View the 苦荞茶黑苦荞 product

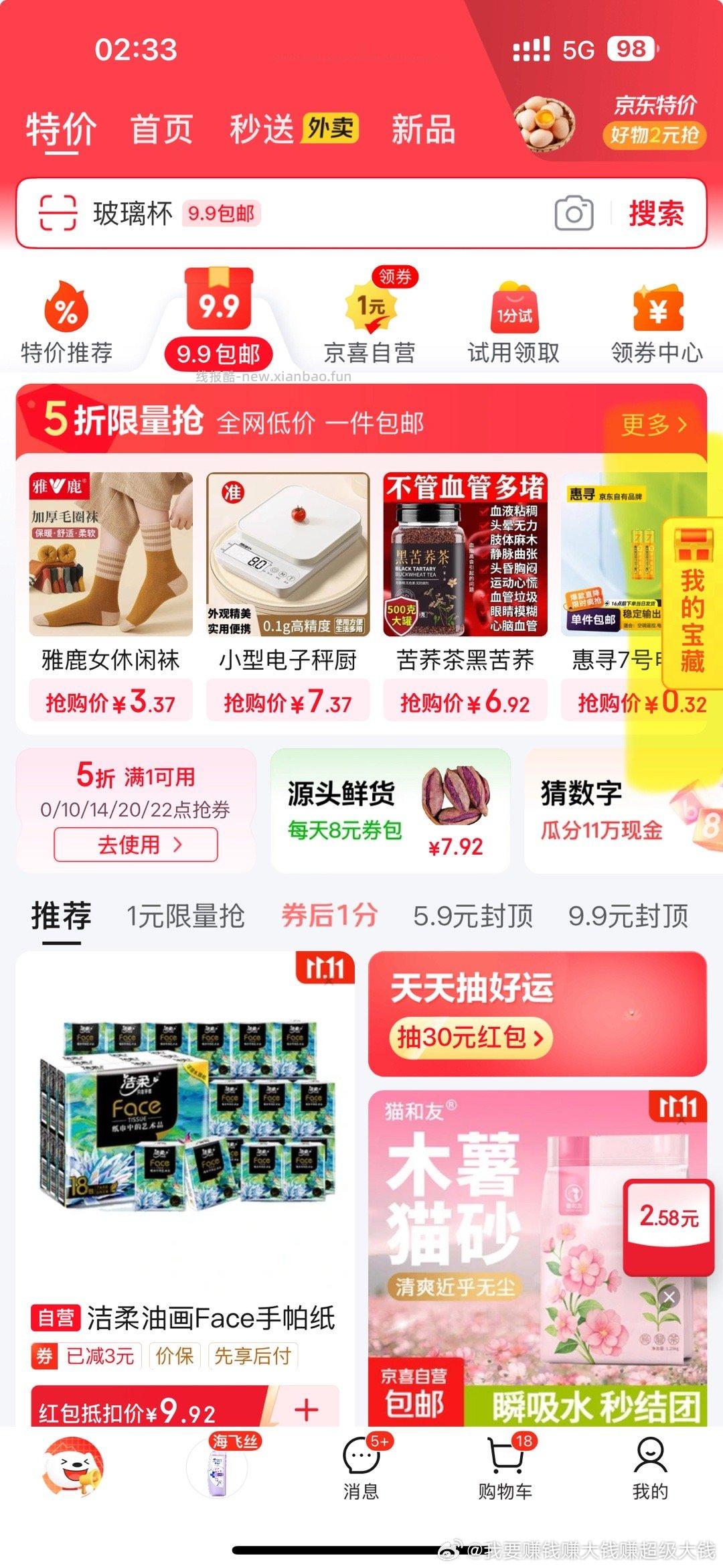(464, 556)
